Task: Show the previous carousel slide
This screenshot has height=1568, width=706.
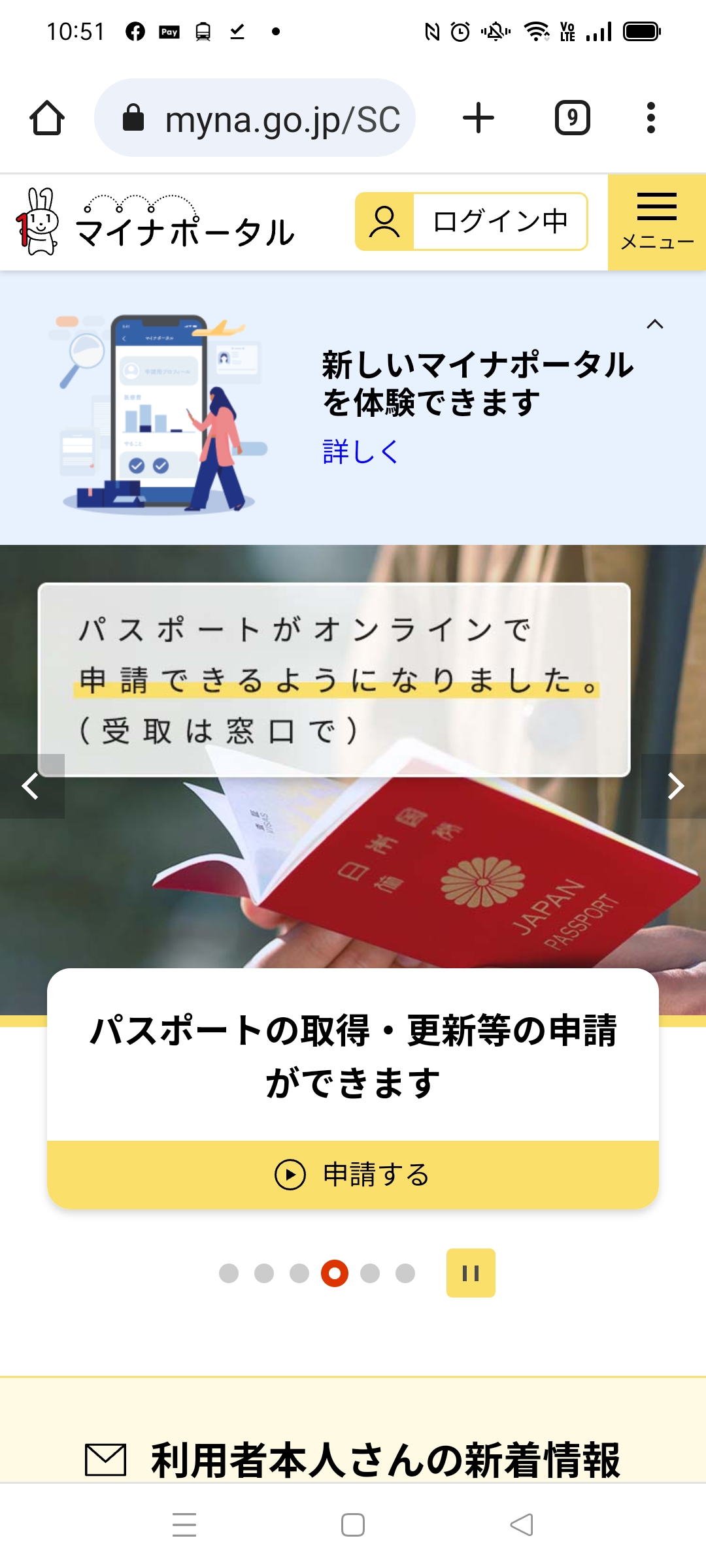Action: [31, 786]
